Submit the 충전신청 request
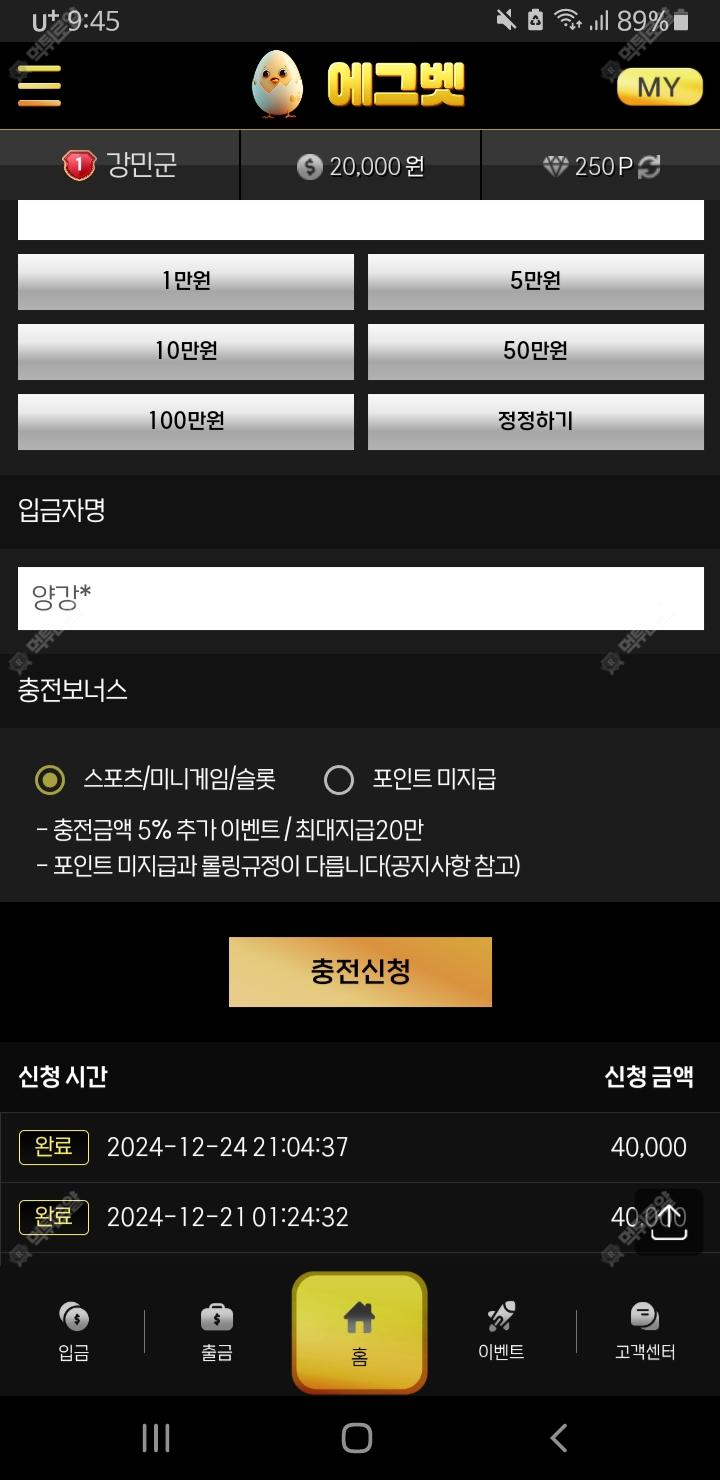 tap(360, 971)
